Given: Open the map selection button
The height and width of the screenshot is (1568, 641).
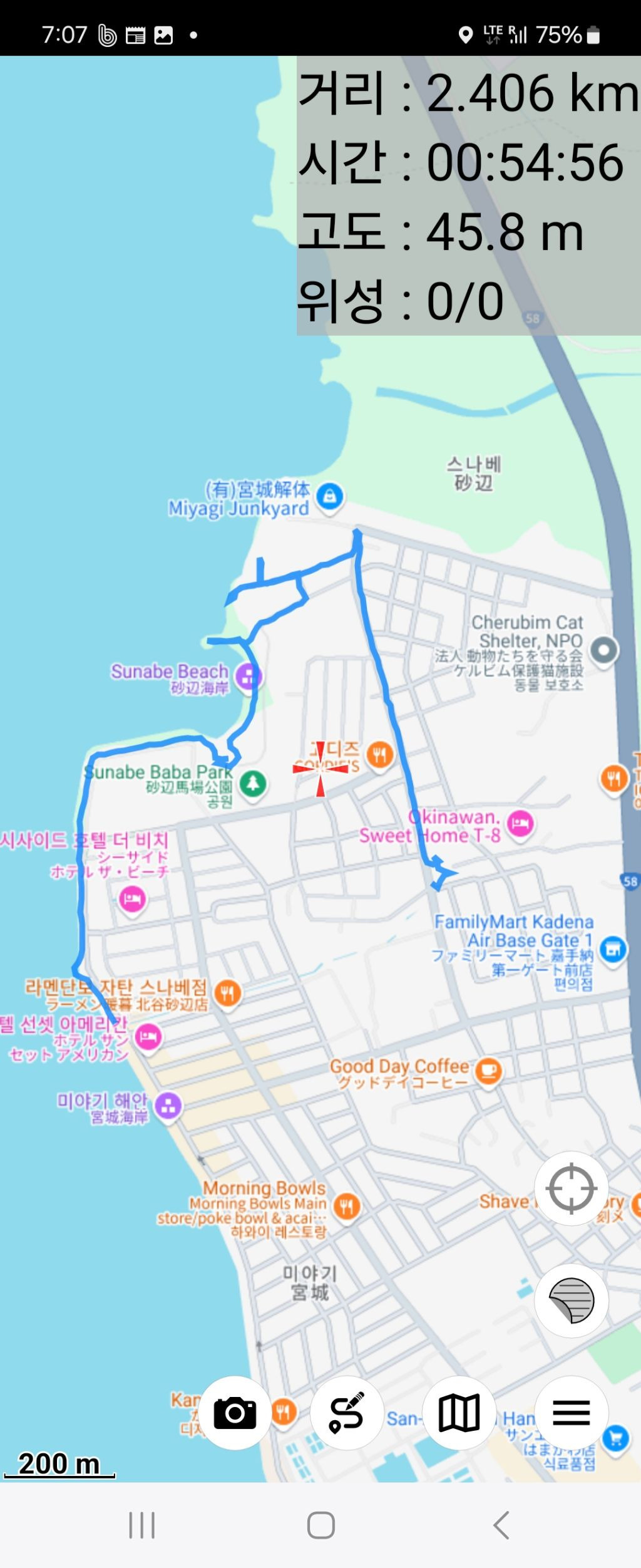Looking at the screenshot, I should coord(459,1413).
